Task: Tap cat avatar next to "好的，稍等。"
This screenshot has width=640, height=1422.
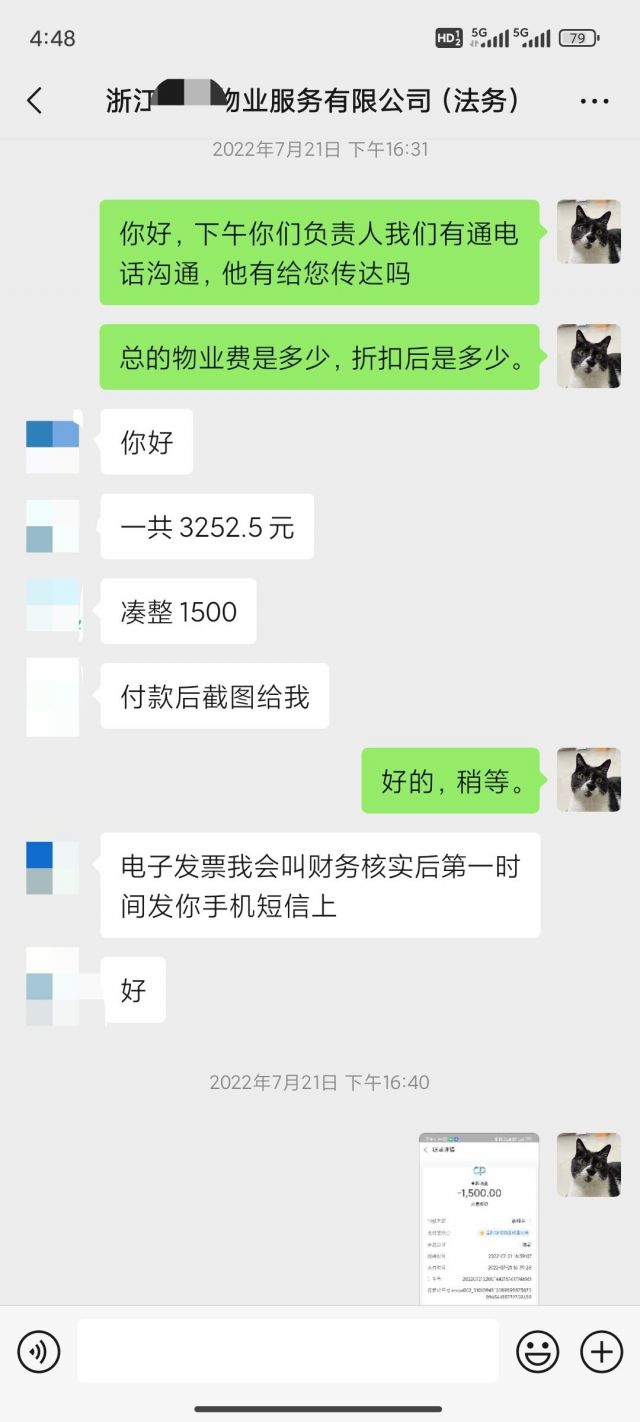Action: [x=588, y=780]
